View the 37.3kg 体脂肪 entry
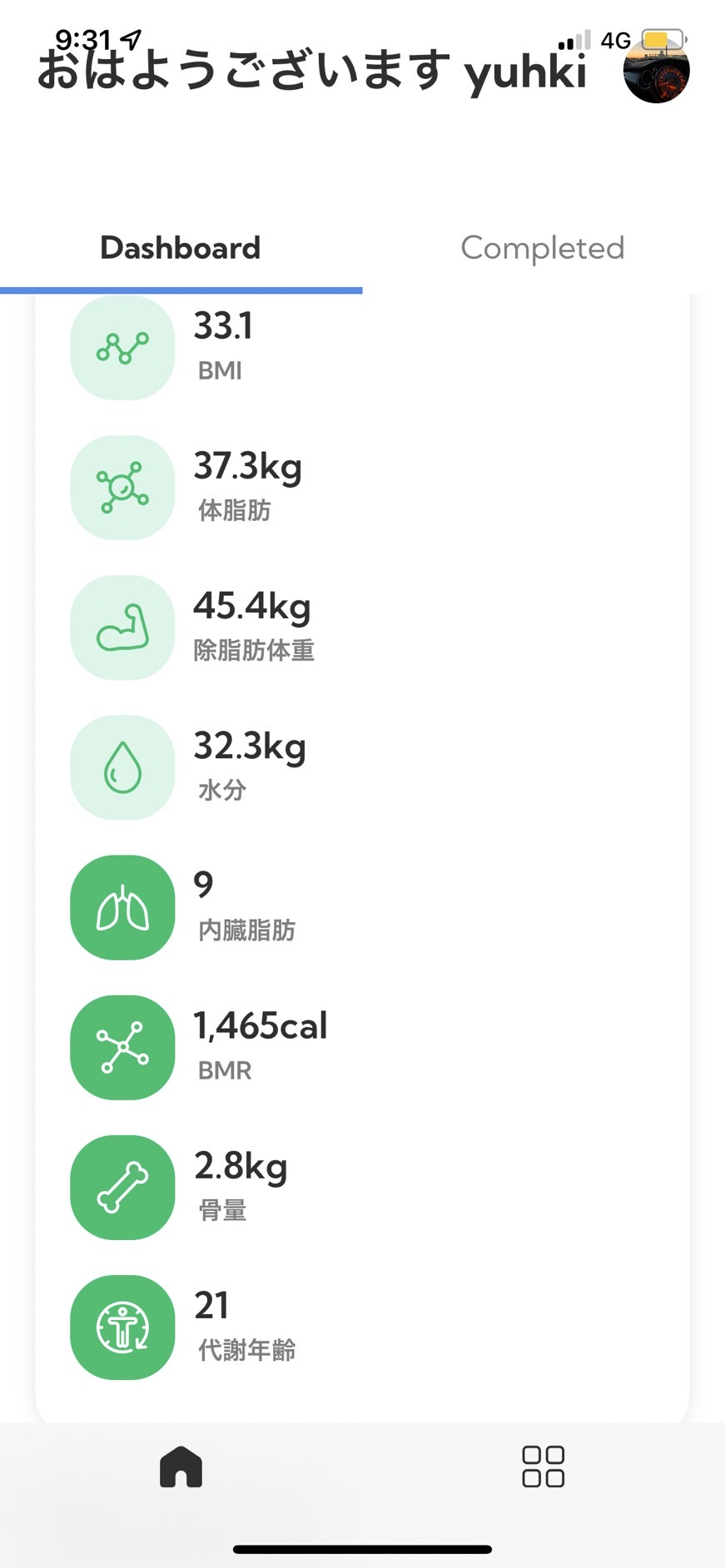The image size is (725, 1568). 362,487
